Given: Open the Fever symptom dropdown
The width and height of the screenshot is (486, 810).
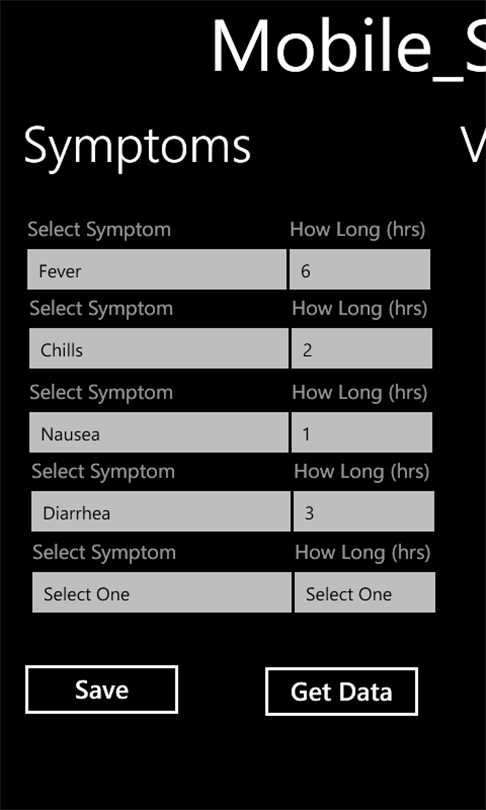Looking at the screenshot, I should [156, 269].
